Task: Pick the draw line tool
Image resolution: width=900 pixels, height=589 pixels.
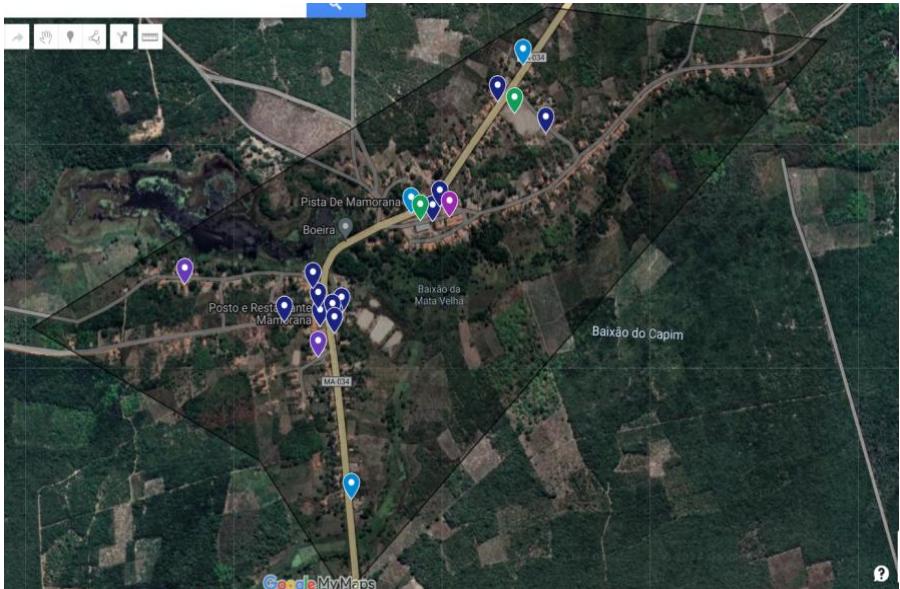Action: pyautogui.click(x=96, y=37)
